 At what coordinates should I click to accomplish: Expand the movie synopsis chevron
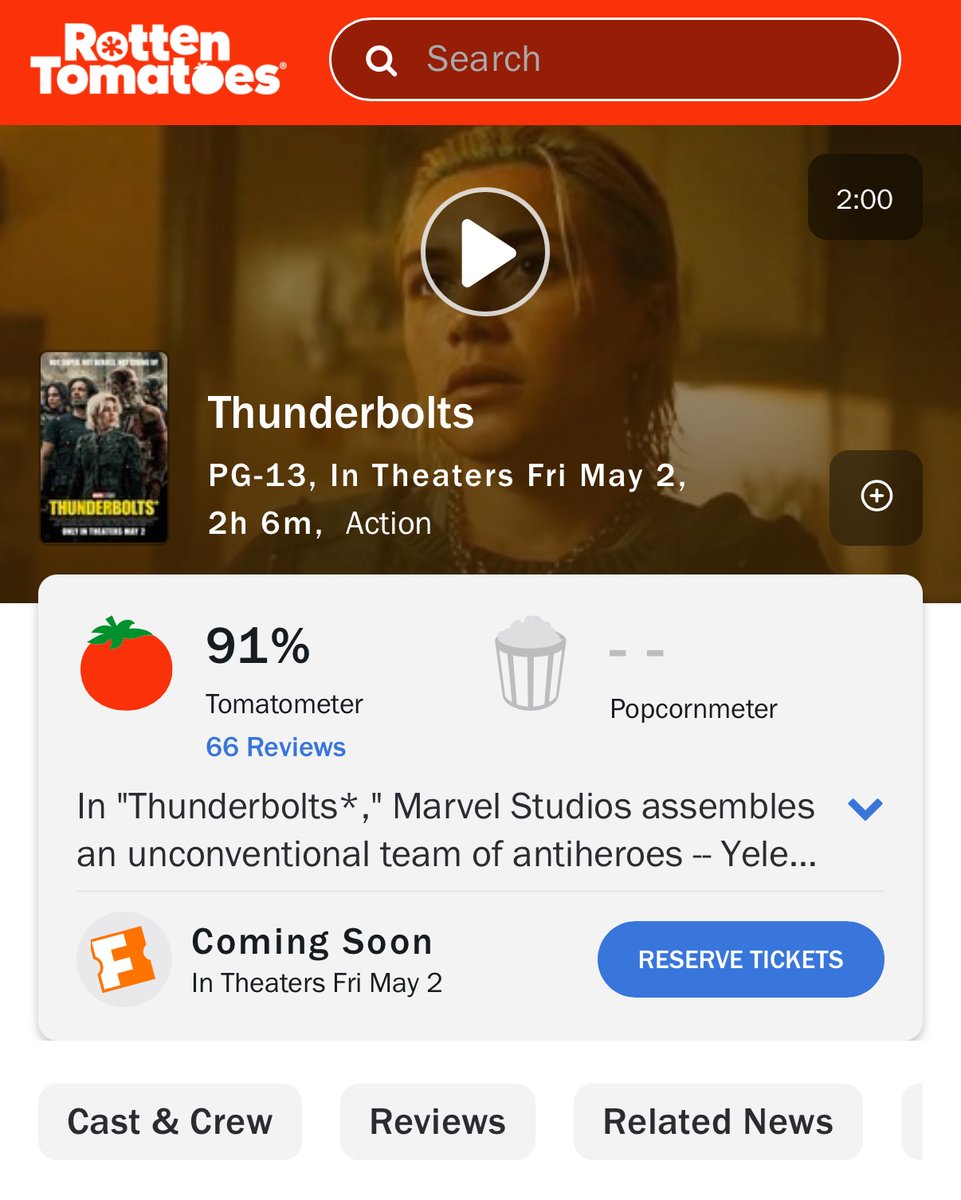pos(866,808)
